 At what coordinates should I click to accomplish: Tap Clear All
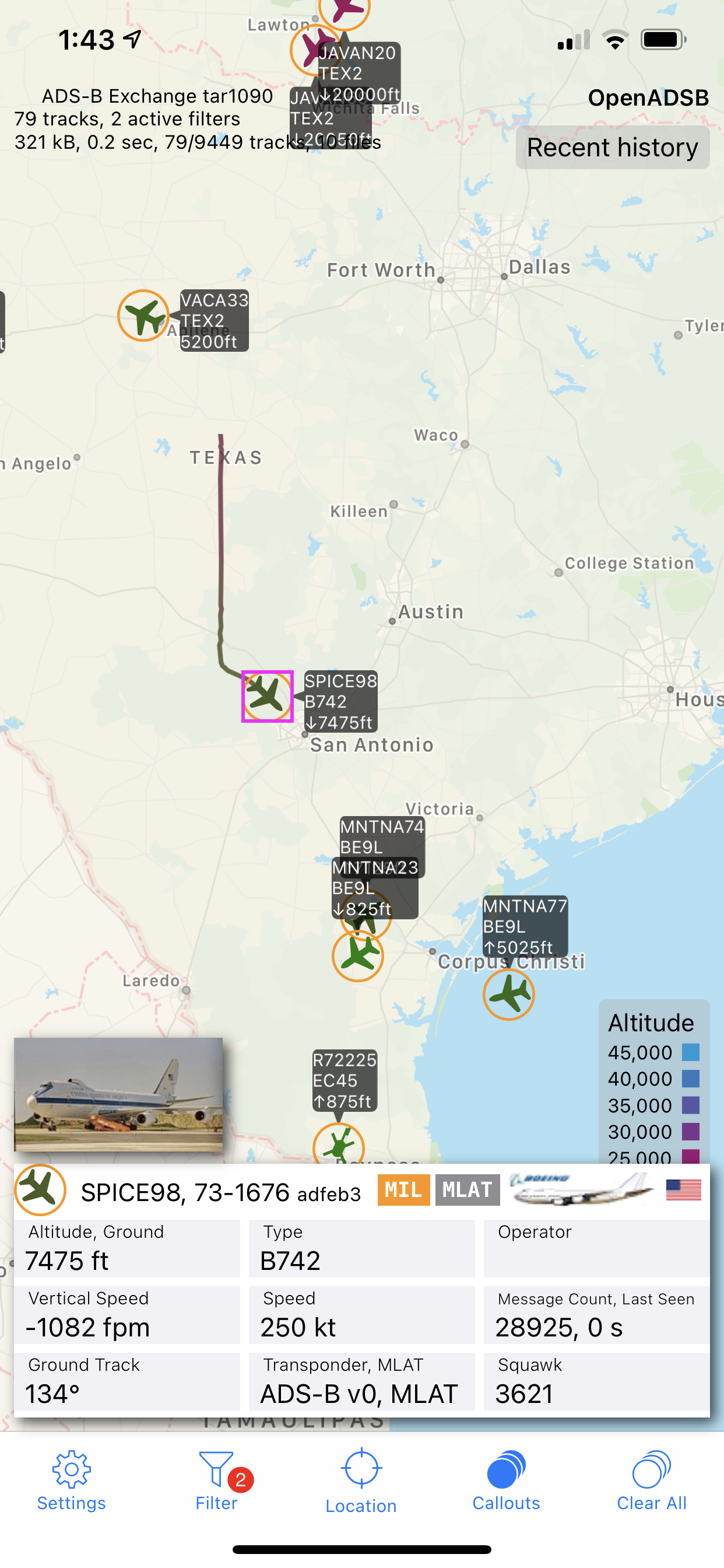(x=651, y=1481)
